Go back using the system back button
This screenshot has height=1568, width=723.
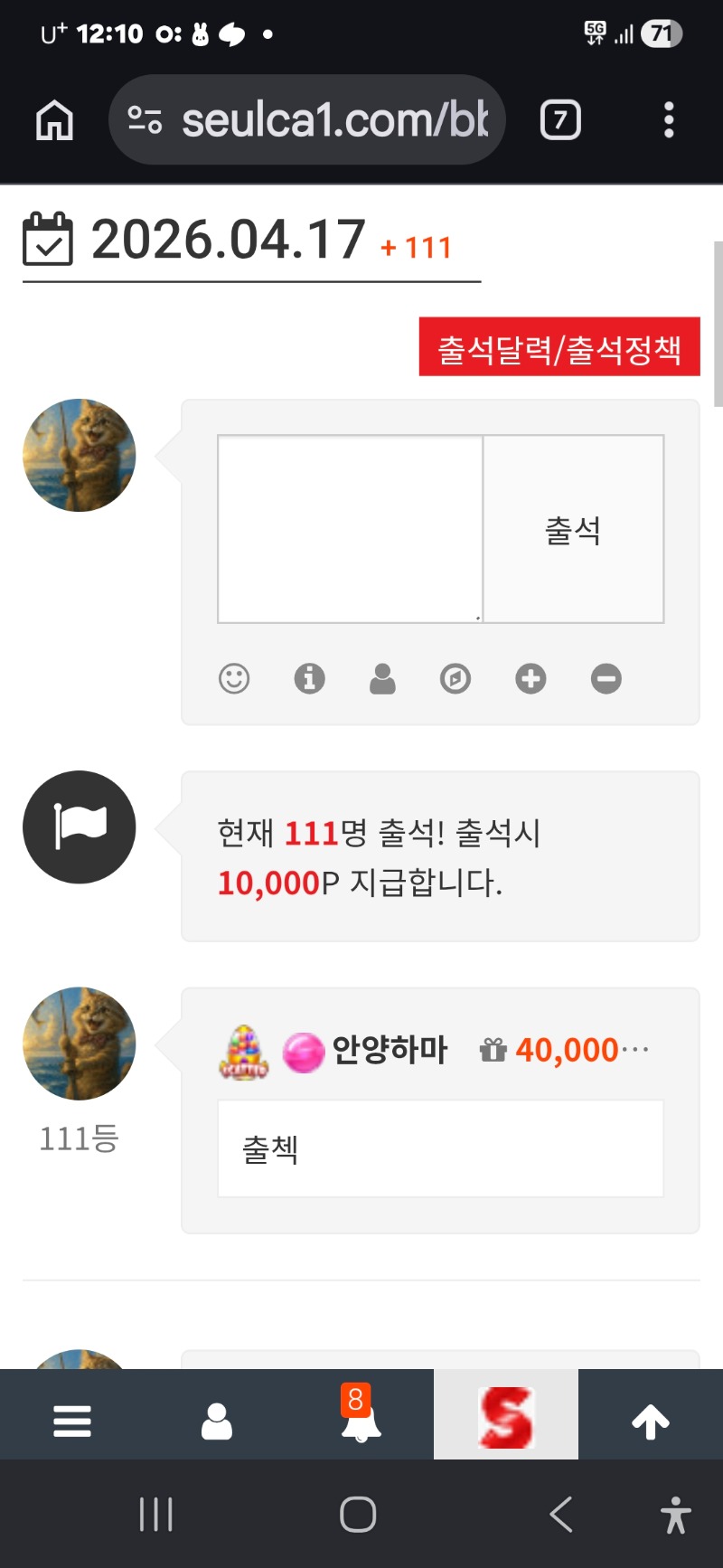pyautogui.click(x=560, y=1514)
